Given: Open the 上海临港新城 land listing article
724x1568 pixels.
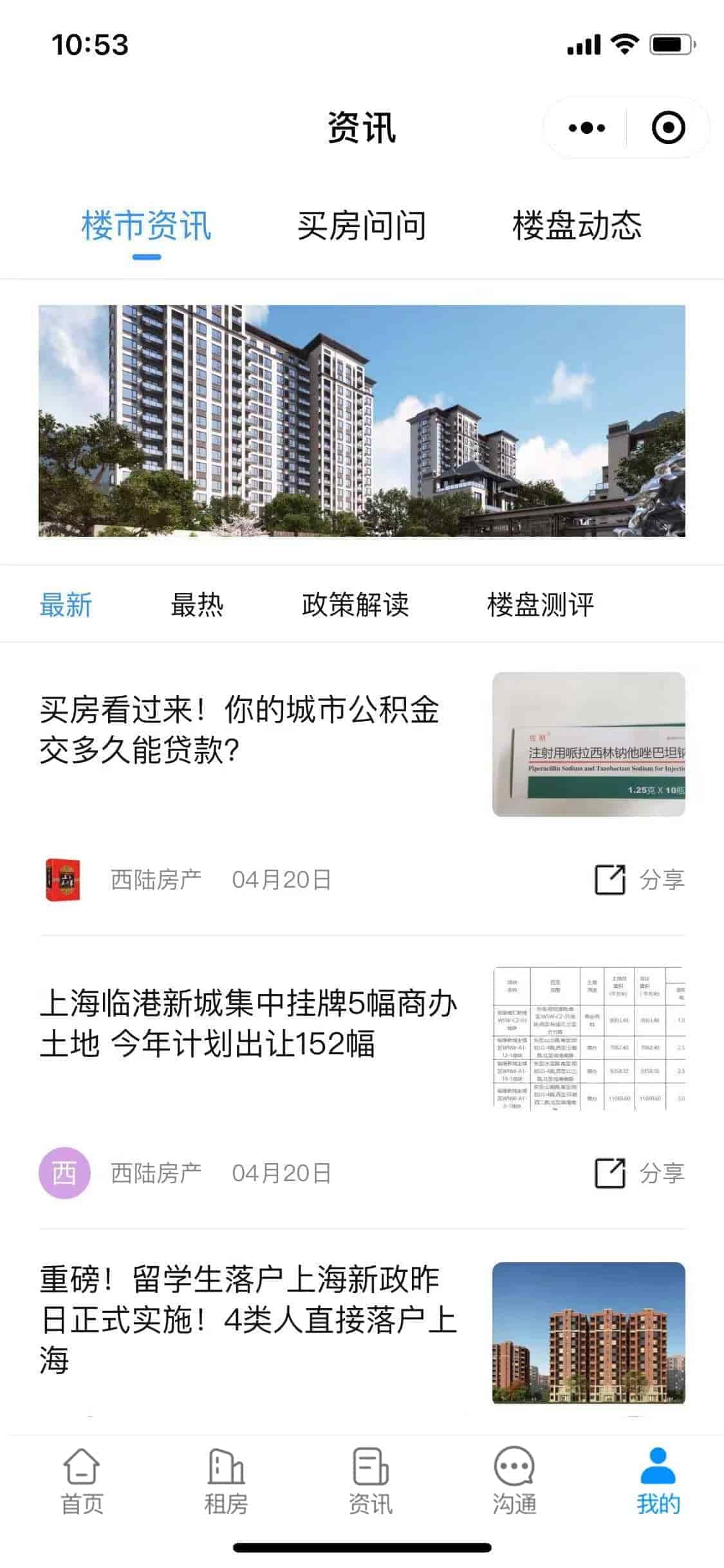Looking at the screenshot, I should pyautogui.click(x=248, y=1023).
